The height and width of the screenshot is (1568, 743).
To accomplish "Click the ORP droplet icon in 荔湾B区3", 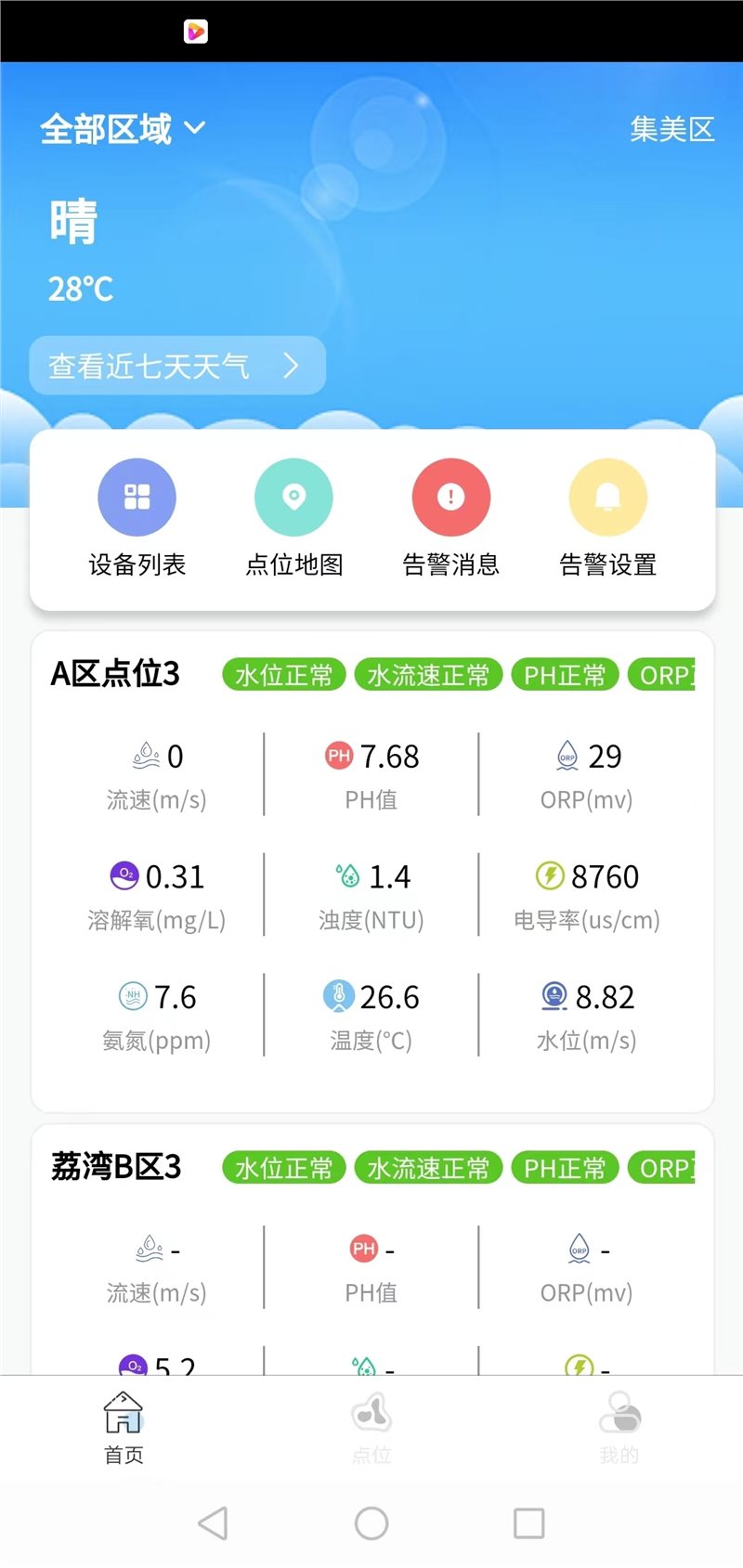I will click(579, 1249).
